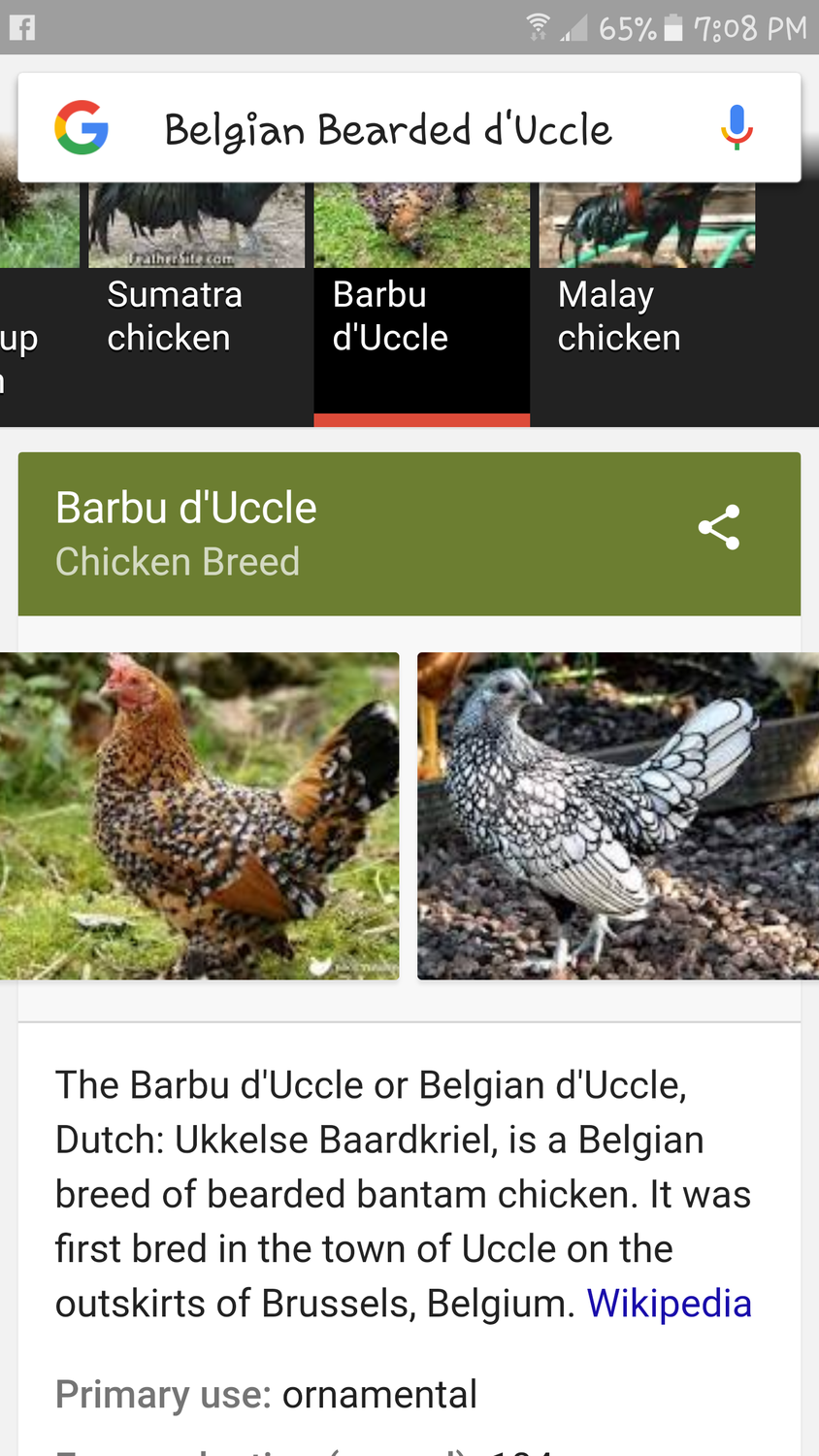Tap the search box with Belgian Bearded d'Uccle

(388, 129)
